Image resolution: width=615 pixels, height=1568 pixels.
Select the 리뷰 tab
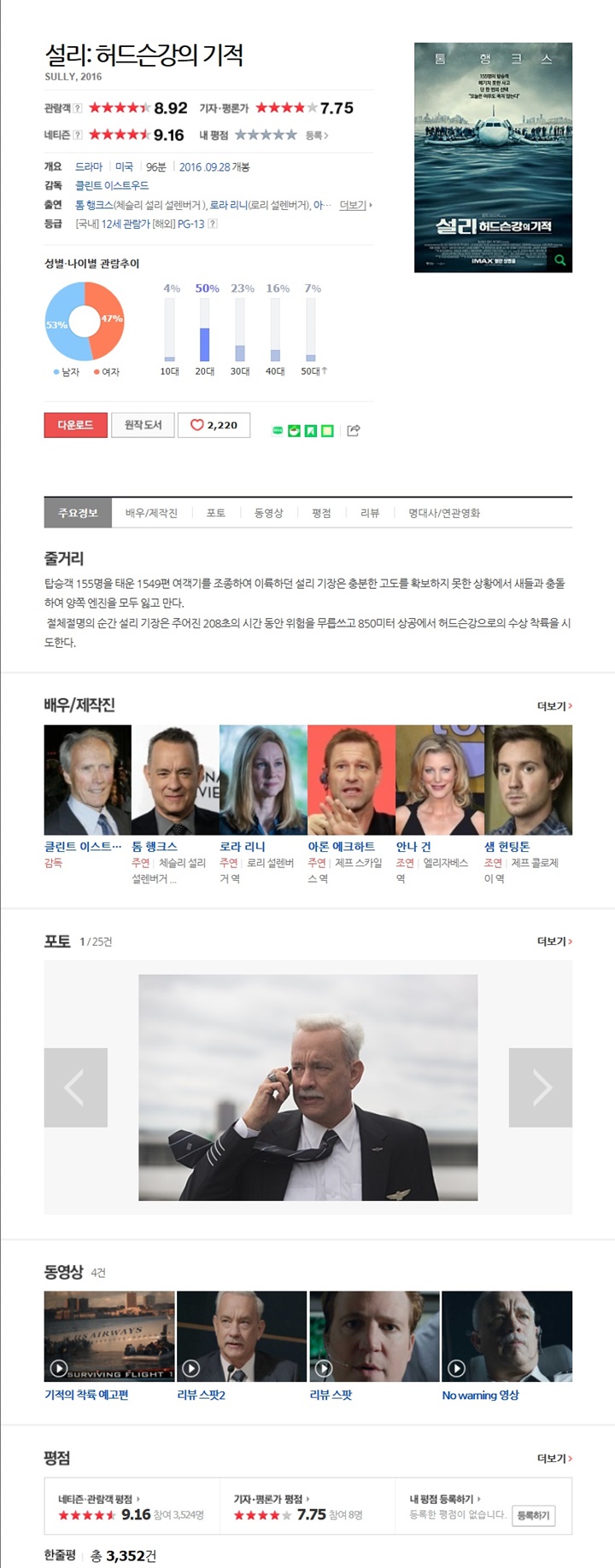click(370, 513)
